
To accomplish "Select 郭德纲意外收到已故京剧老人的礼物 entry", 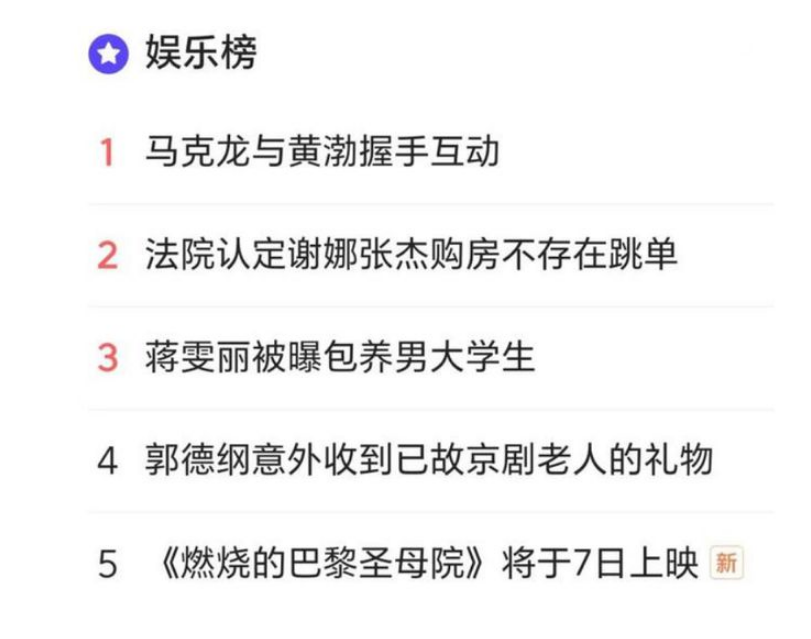I will (428, 460).
